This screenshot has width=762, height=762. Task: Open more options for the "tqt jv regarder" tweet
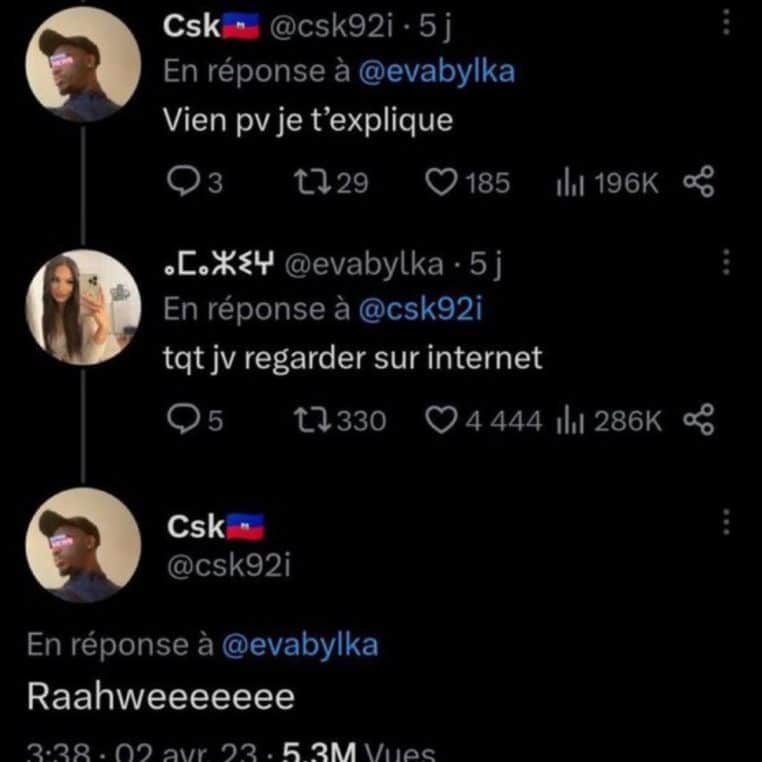click(x=727, y=263)
